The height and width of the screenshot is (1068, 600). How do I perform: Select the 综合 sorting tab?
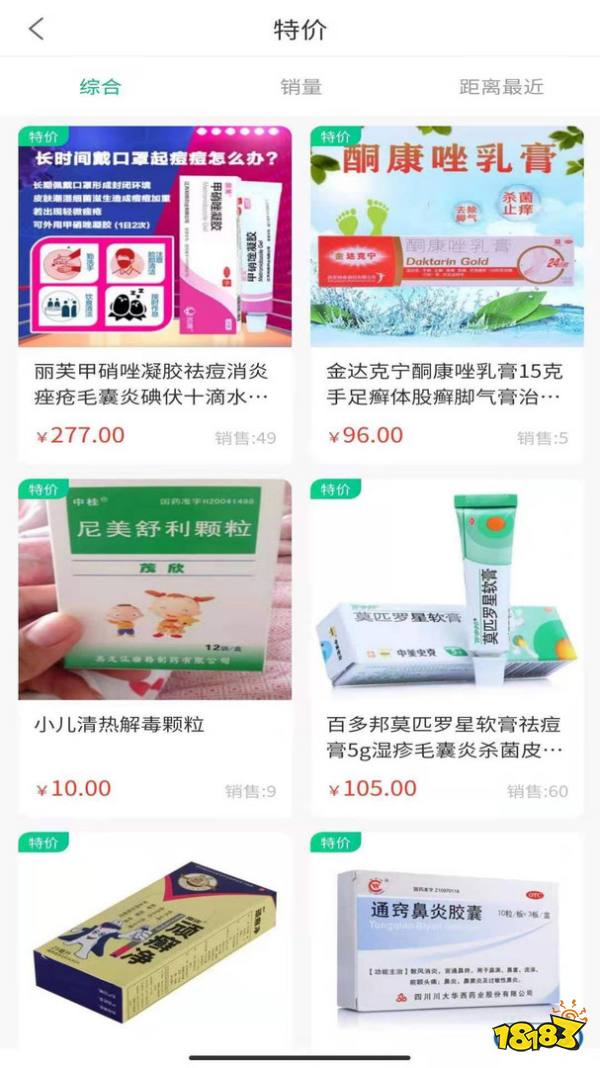(100, 87)
